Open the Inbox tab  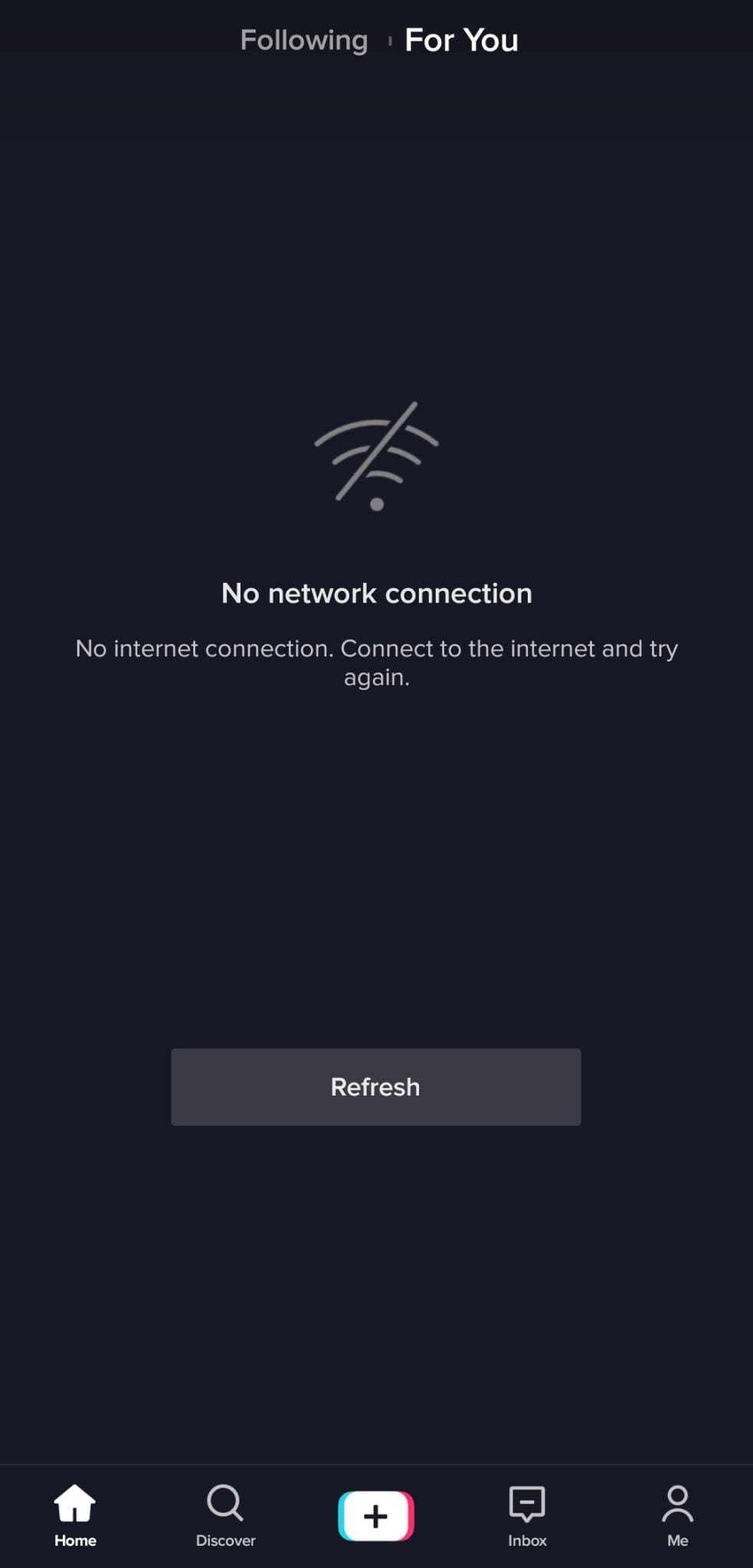tap(527, 1514)
